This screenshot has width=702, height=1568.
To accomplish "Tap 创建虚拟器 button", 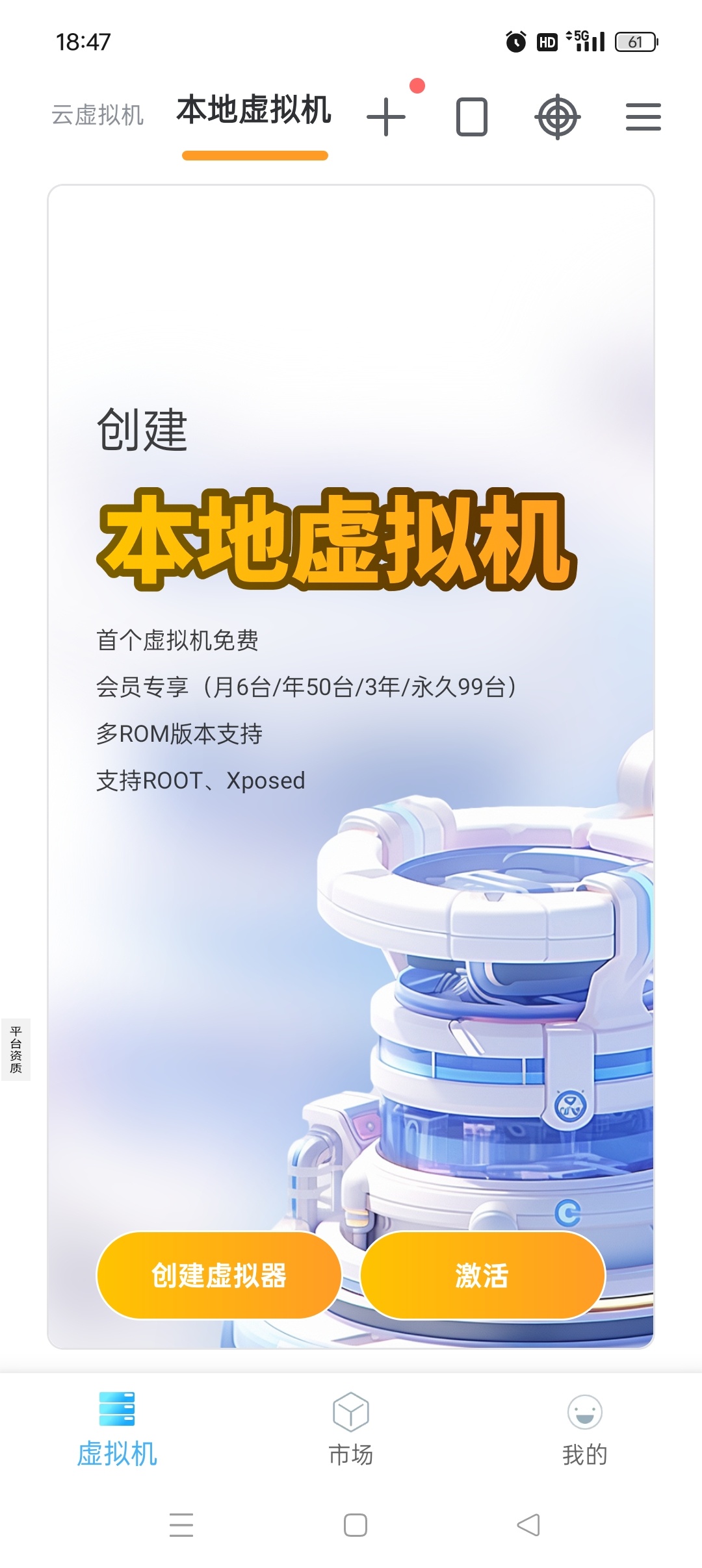I will (219, 1275).
